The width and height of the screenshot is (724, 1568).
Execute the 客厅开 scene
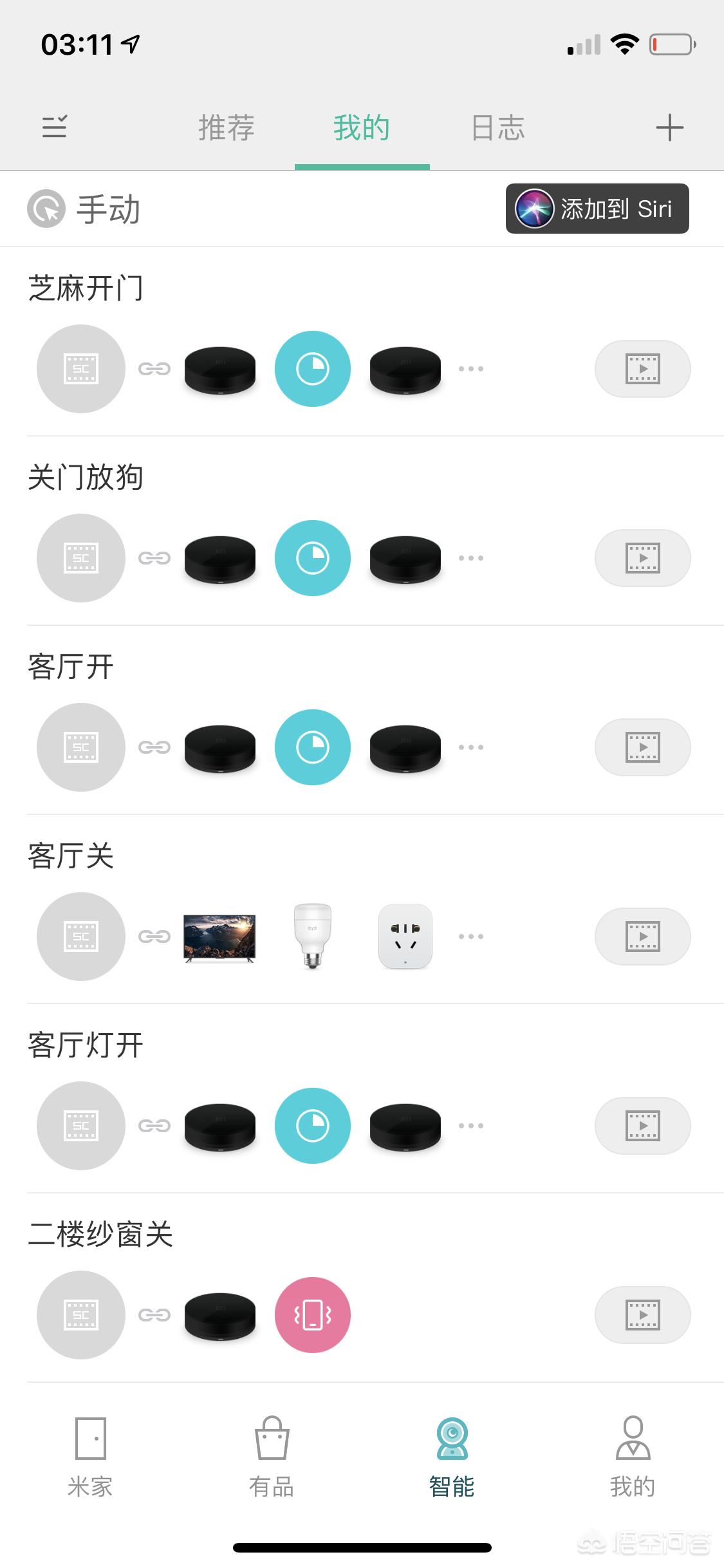tap(642, 747)
